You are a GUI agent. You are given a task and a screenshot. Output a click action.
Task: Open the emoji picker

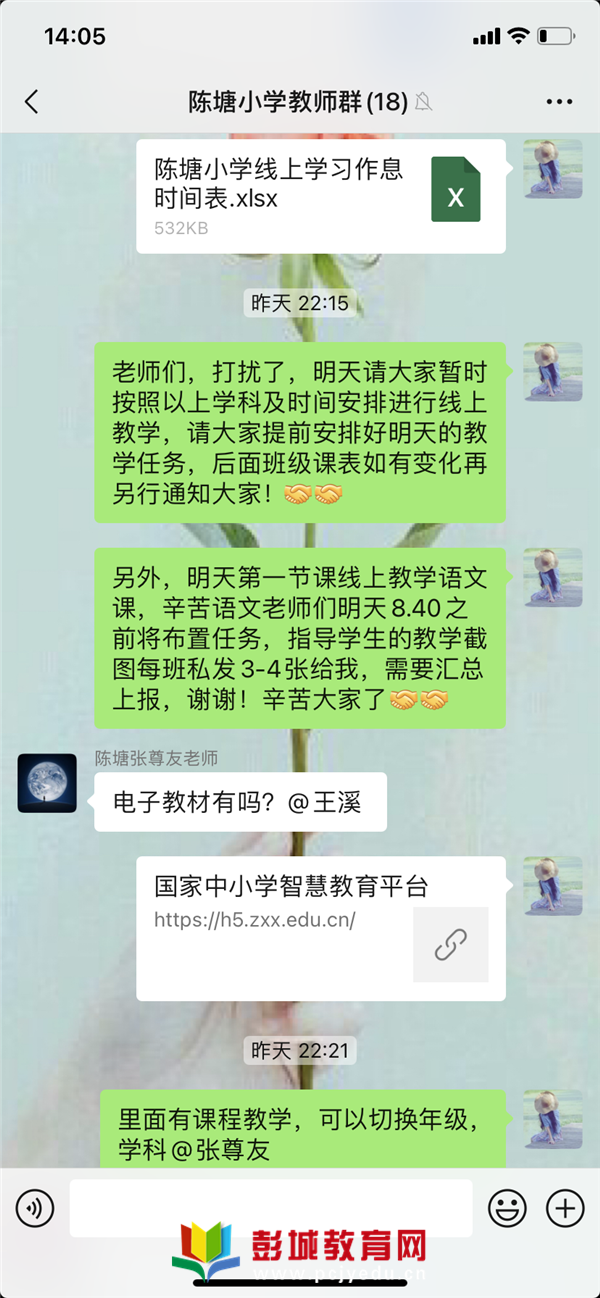click(507, 1209)
